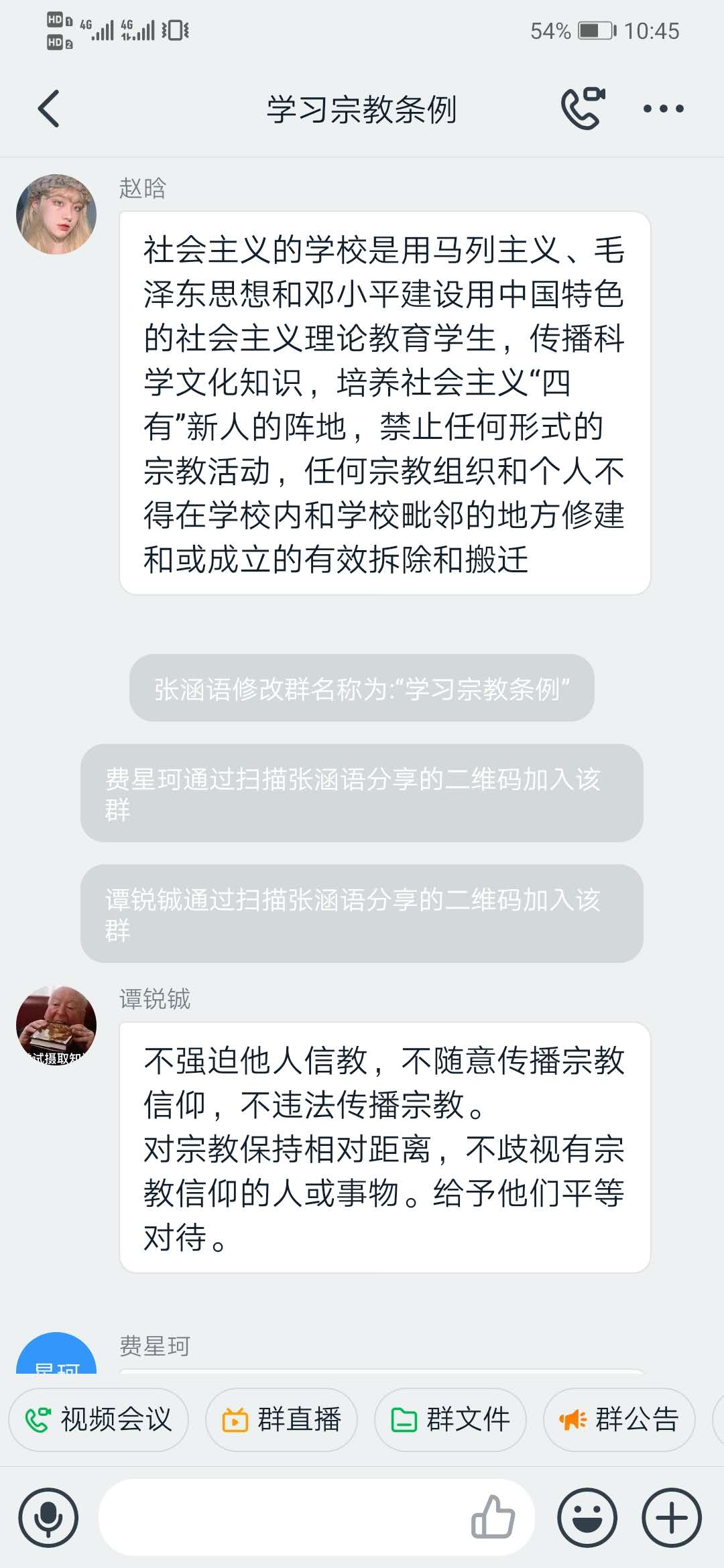This screenshot has height=1568, width=724.
Task: Open the 群直播 chip
Action: click(282, 1419)
